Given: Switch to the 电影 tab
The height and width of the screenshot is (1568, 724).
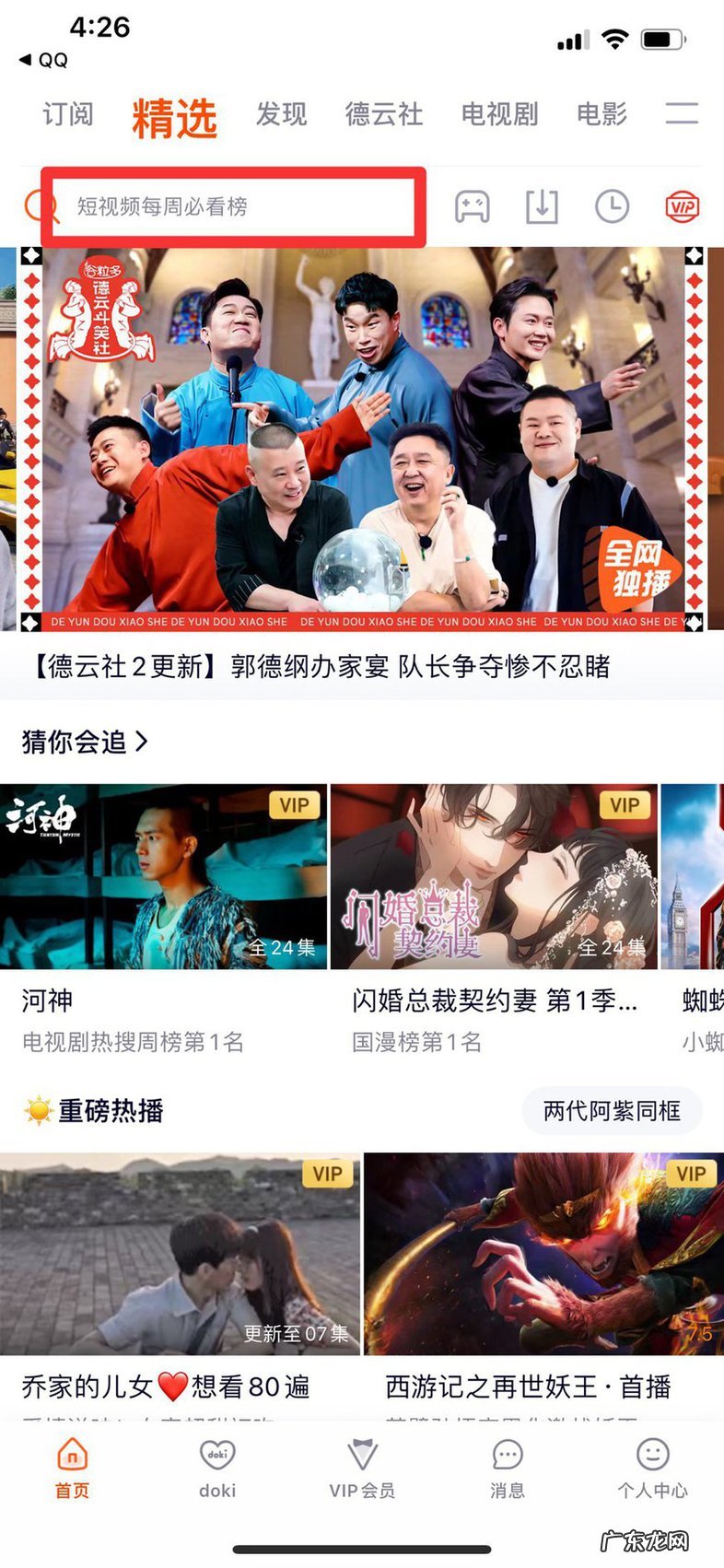Looking at the screenshot, I should tap(602, 114).
